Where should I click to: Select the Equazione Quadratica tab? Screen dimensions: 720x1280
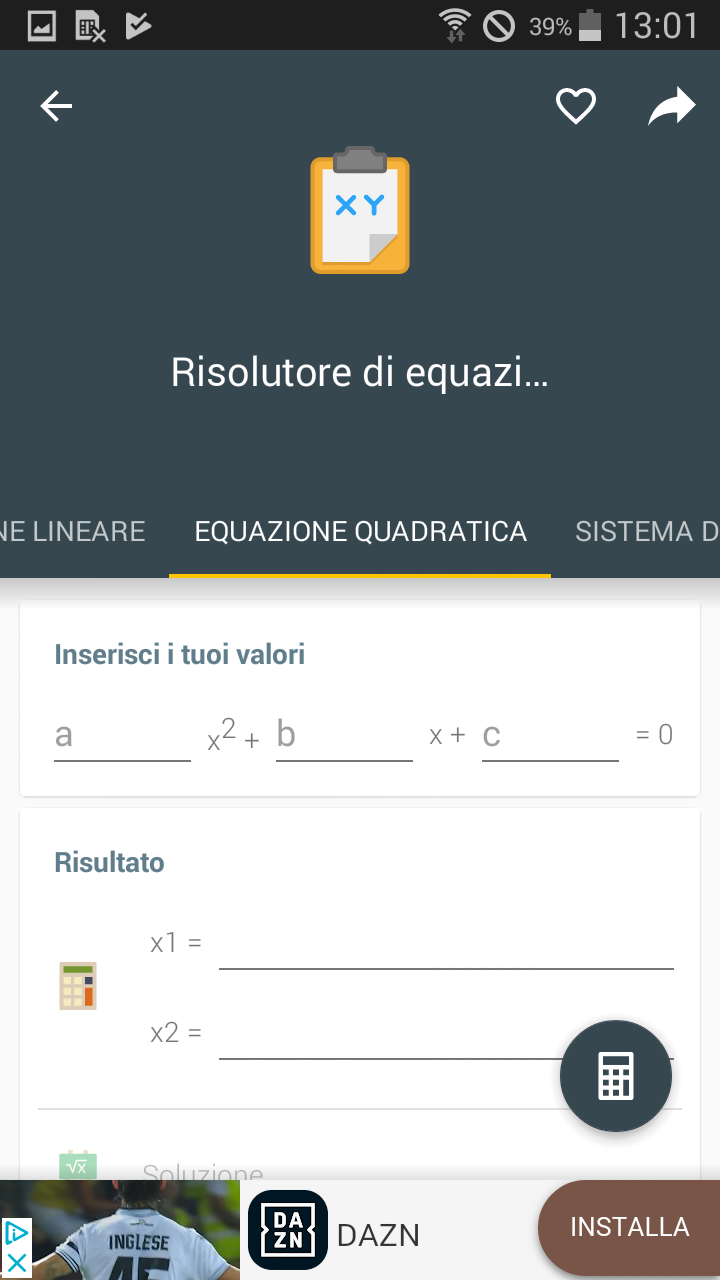pos(360,531)
